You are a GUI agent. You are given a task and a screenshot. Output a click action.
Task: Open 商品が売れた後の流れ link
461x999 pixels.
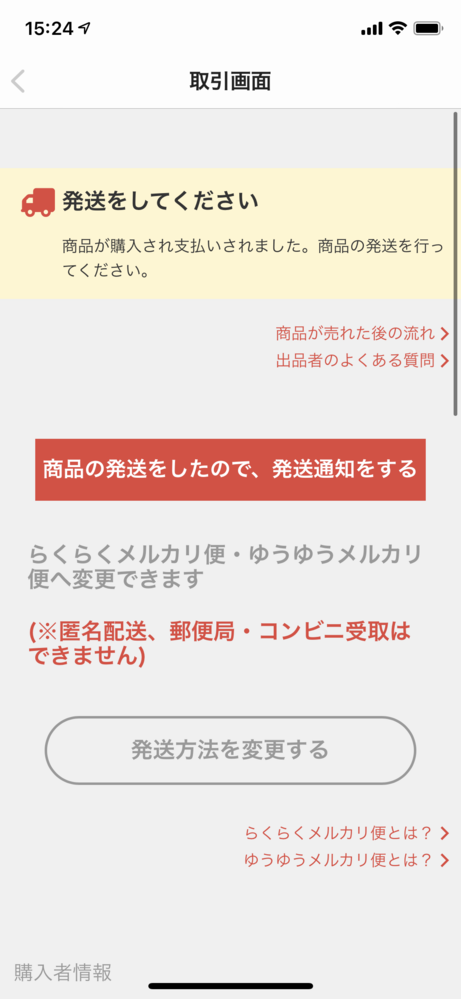[x=362, y=333]
